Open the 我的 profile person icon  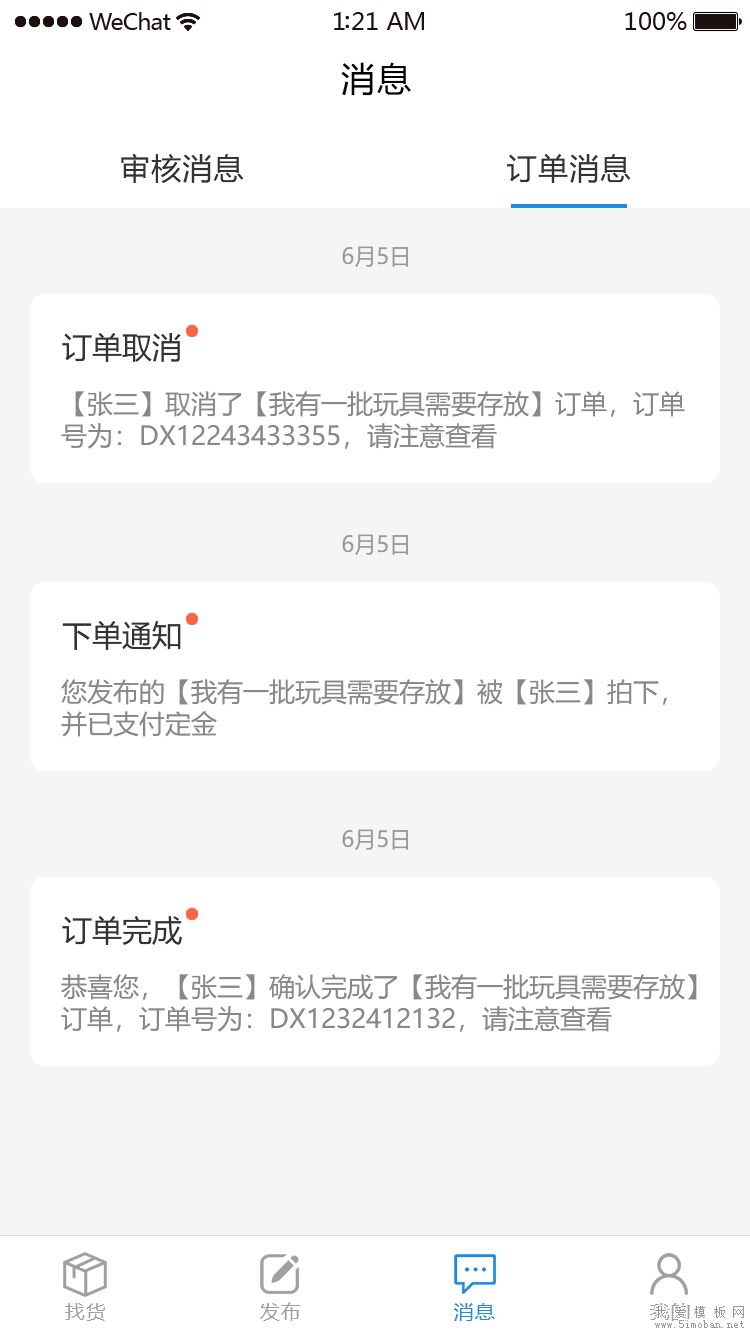click(668, 1272)
